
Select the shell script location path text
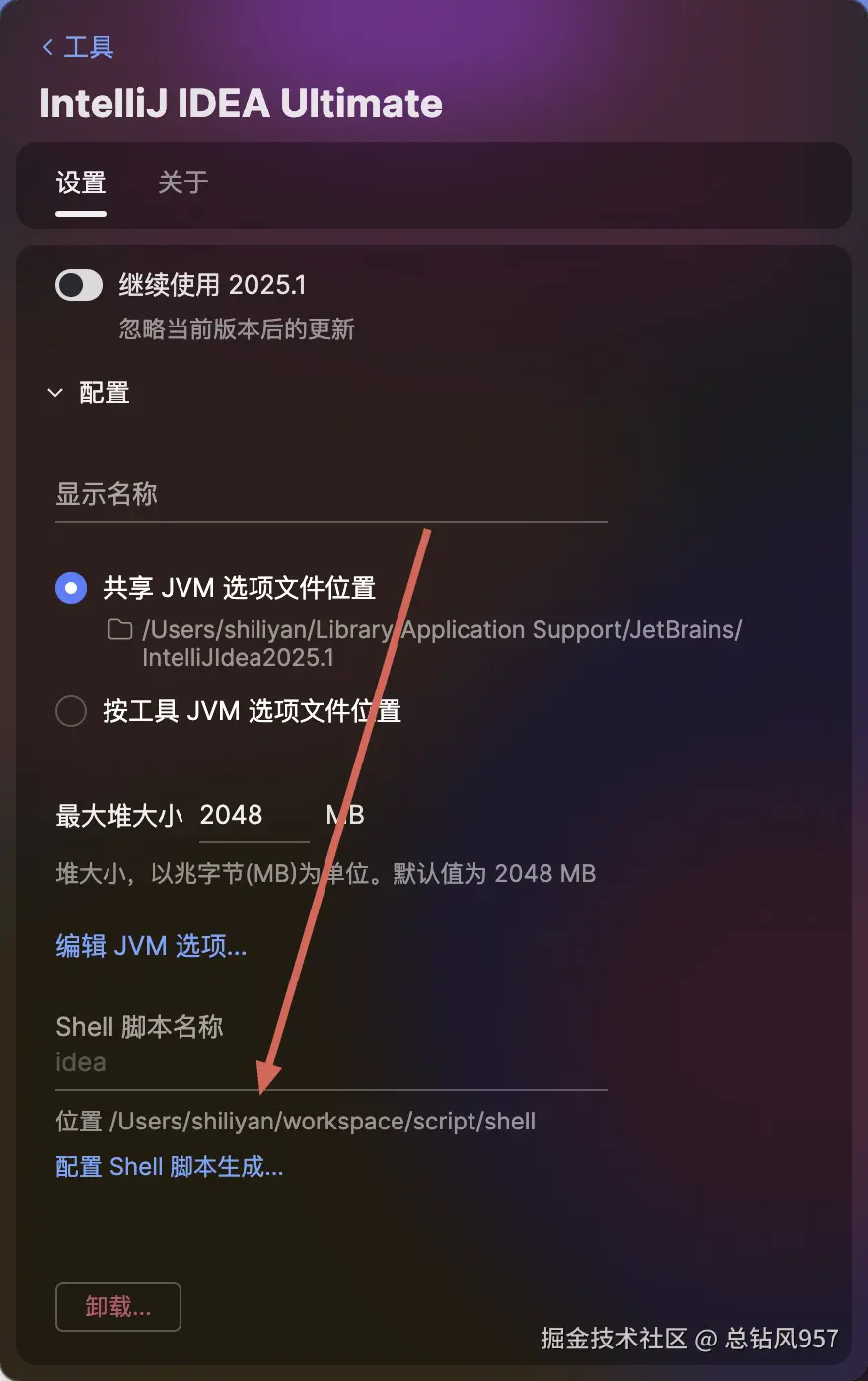click(x=324, y=1121)
